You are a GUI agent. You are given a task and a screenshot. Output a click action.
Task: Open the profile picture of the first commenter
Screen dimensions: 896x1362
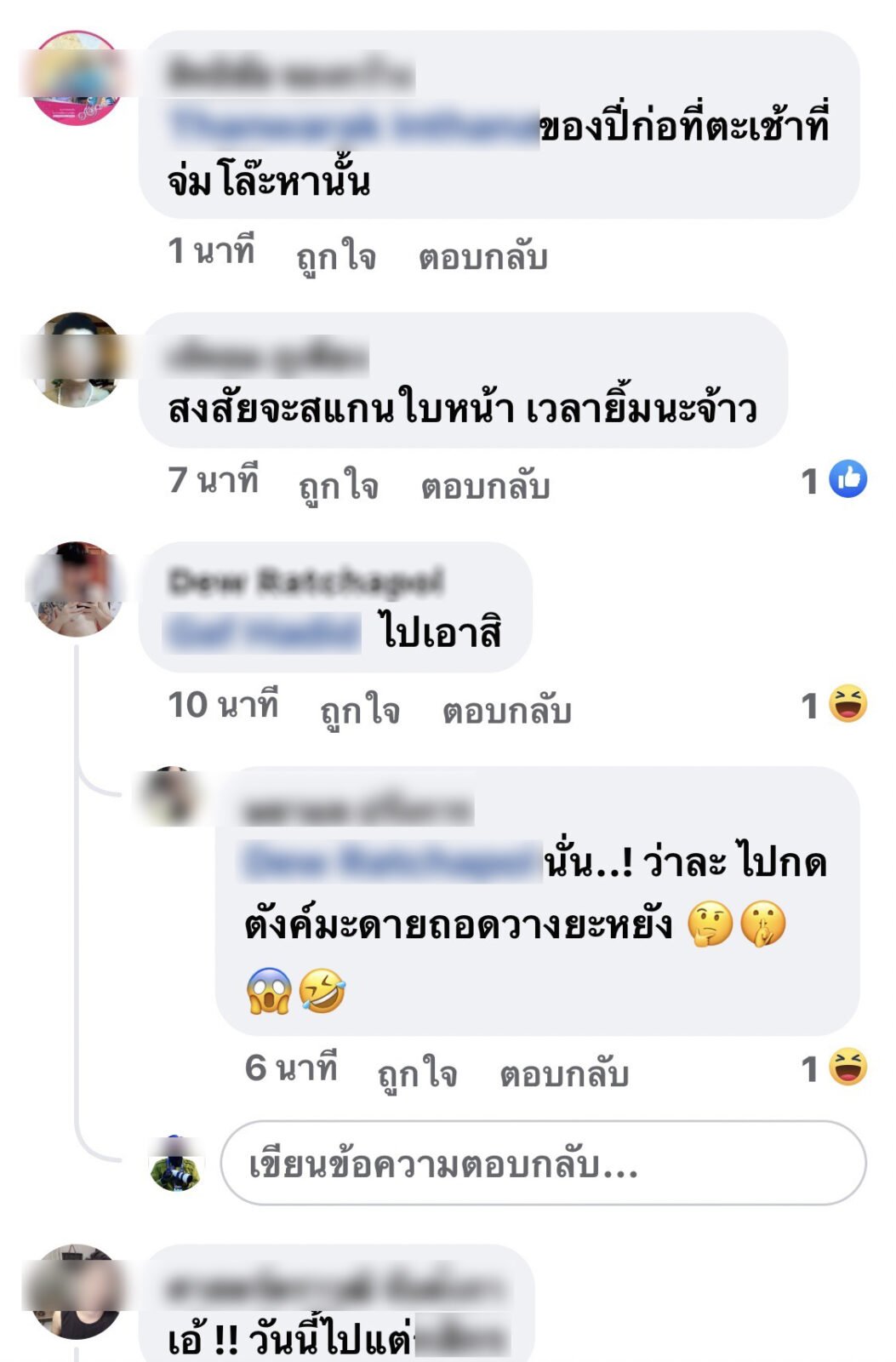[76, 78]
